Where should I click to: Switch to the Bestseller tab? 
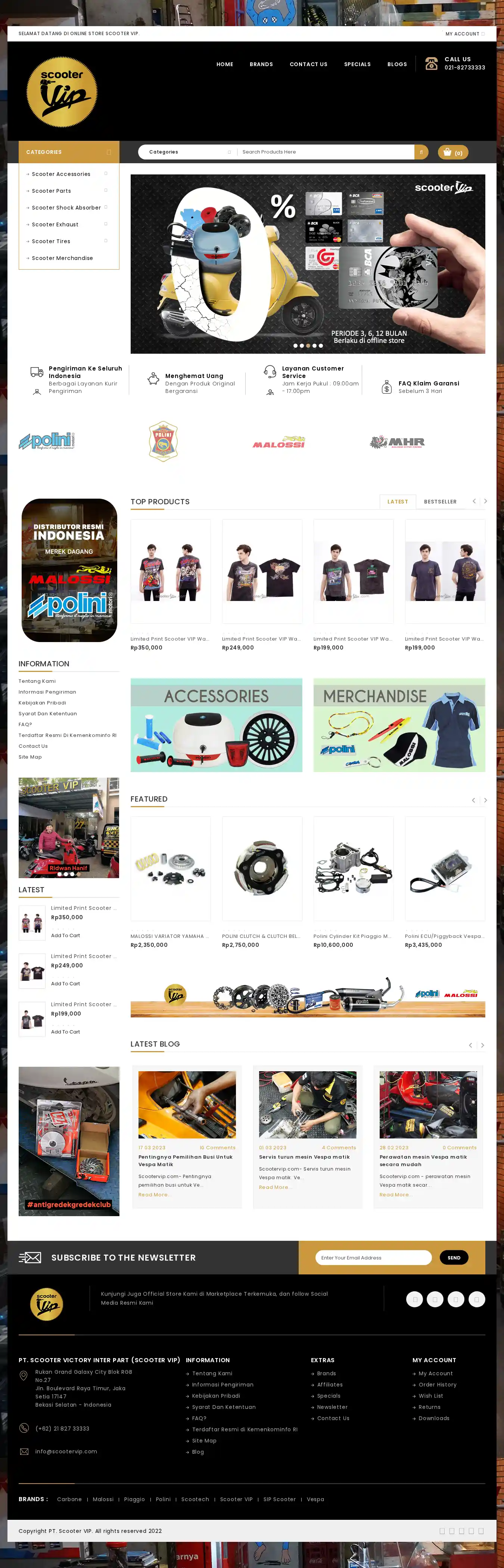(440, 502)
